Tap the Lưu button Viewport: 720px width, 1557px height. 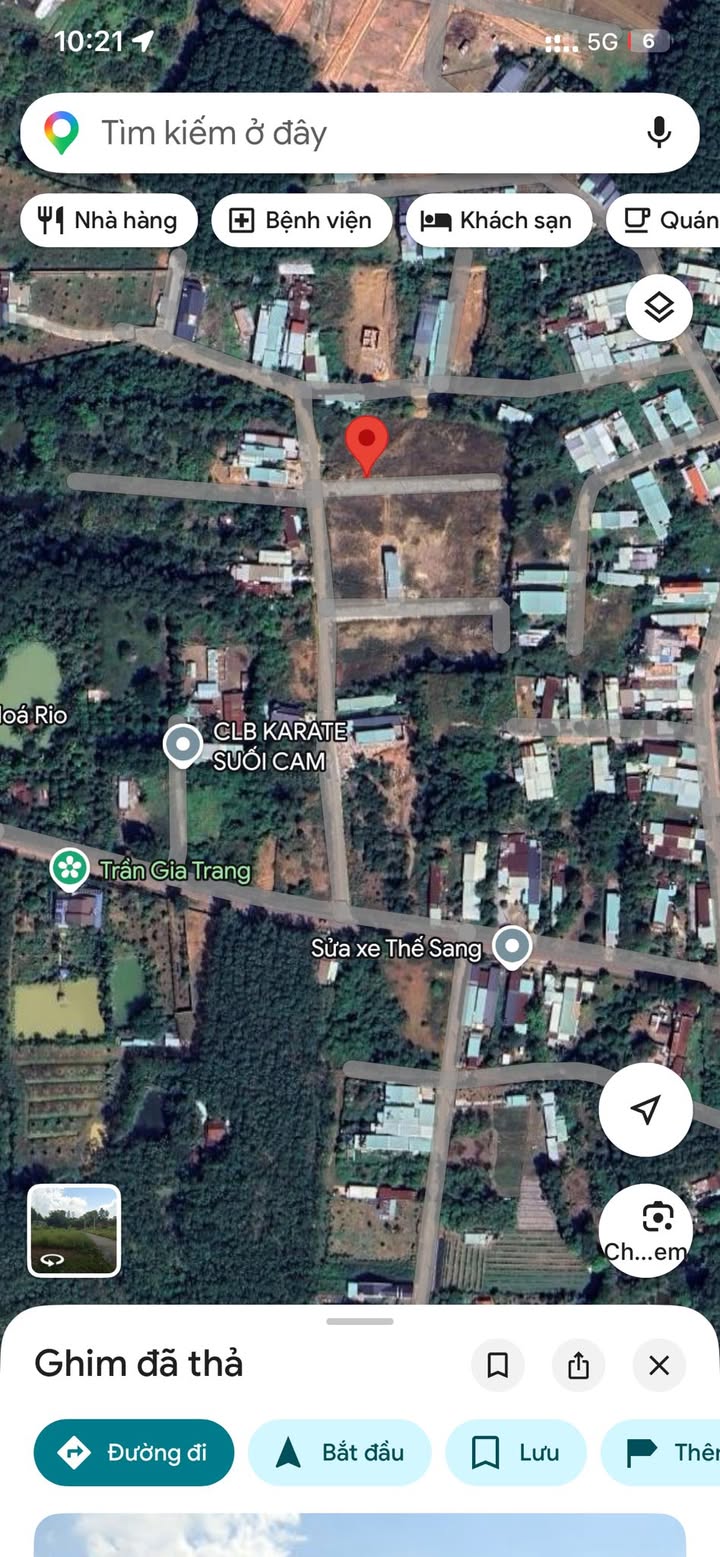tap(515, 1452)
